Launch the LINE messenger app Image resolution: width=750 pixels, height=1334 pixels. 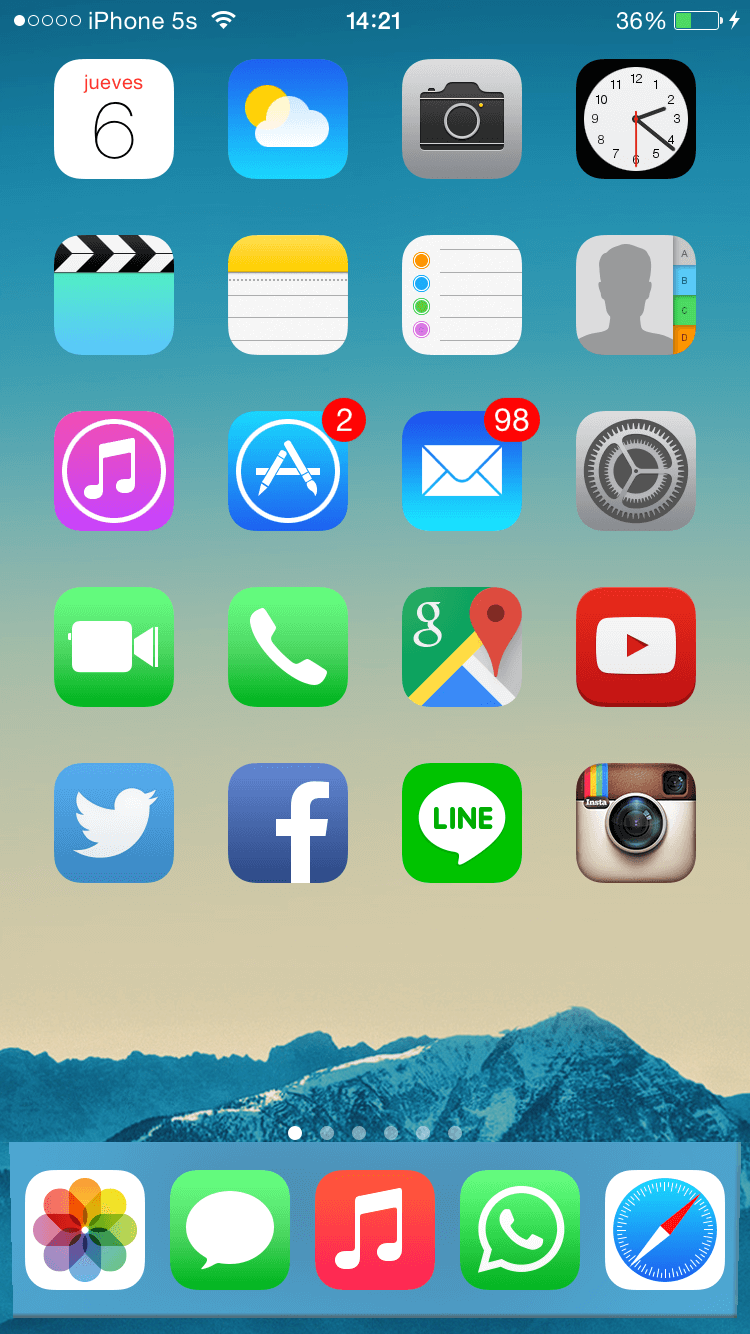[462, 823]
